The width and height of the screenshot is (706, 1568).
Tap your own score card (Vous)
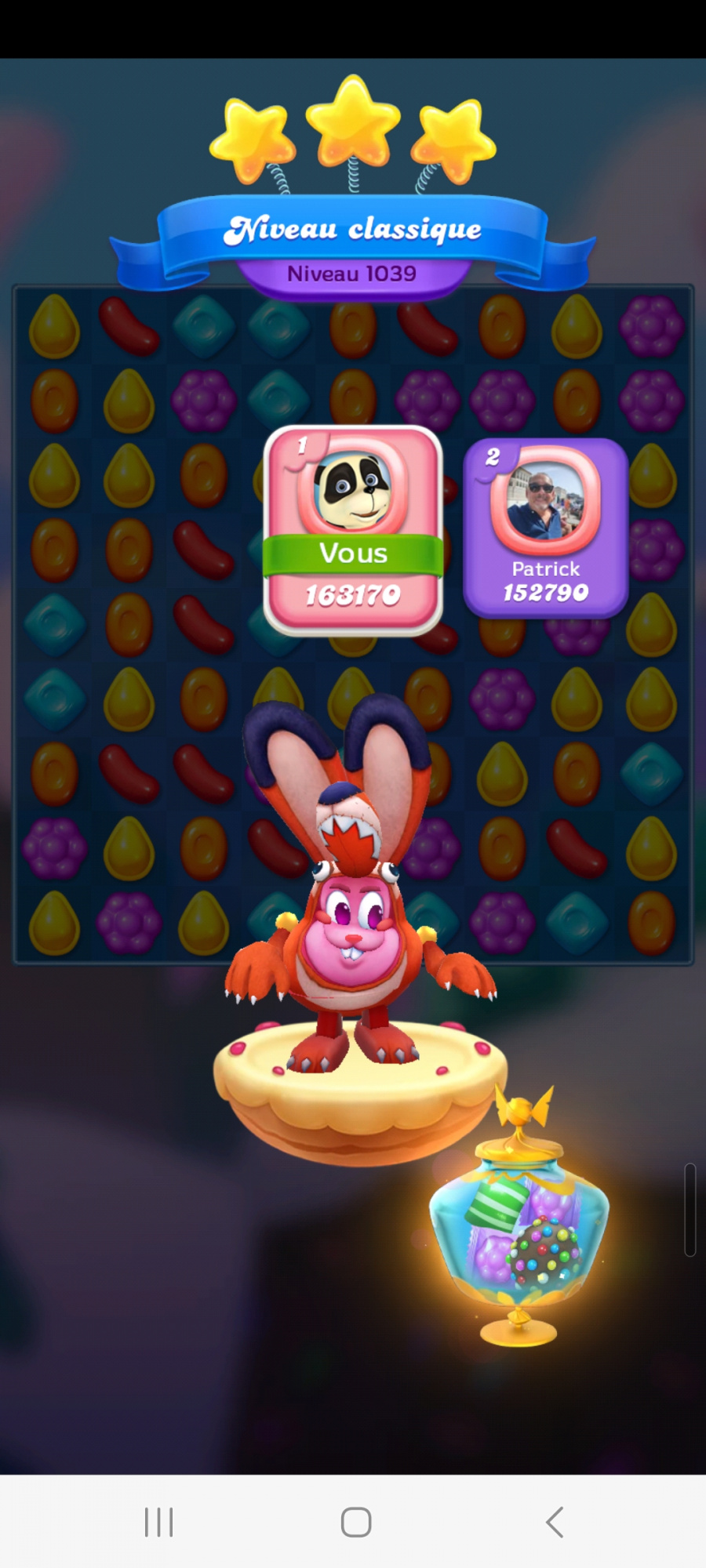point(353,530)
